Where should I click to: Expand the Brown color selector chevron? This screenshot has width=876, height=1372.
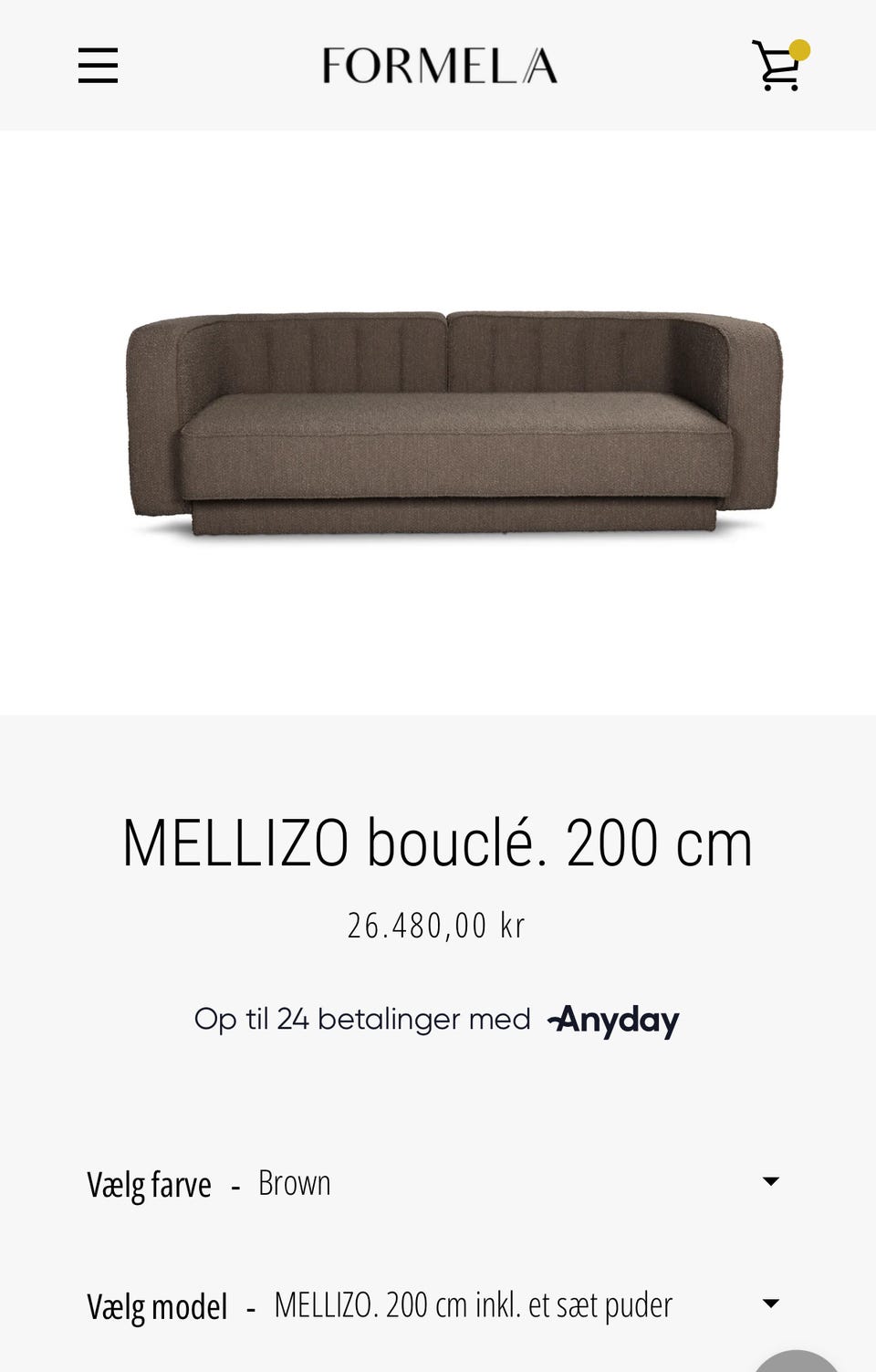click(x=771, y=1180)
